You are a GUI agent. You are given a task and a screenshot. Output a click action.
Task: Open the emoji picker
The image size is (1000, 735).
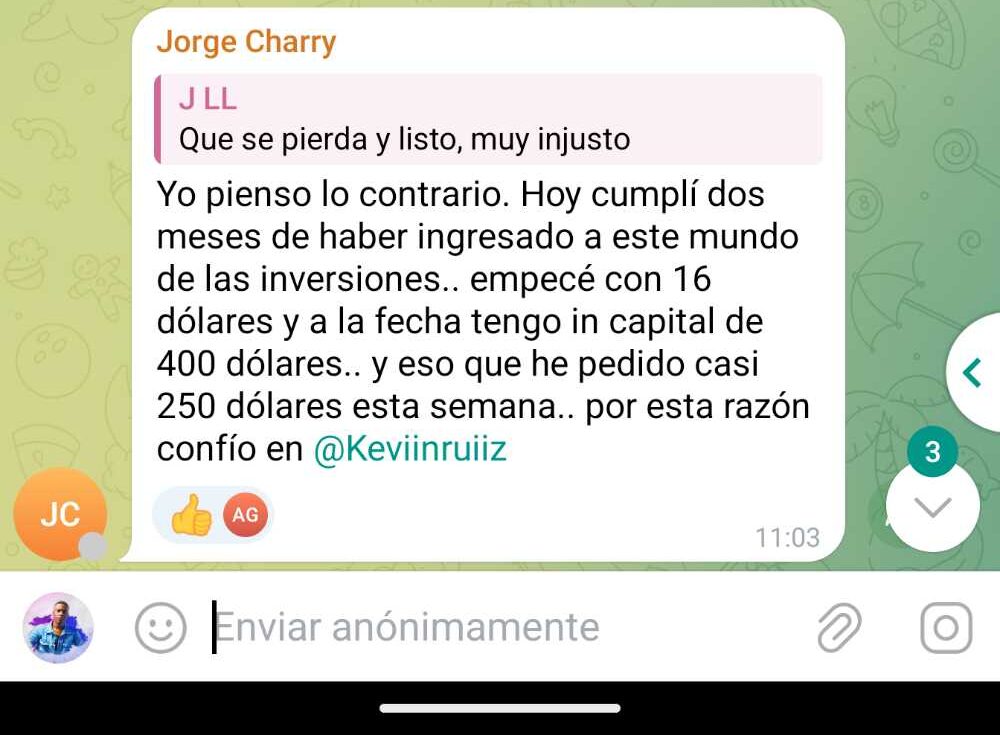pyautogui.click(x=160, y=628)
